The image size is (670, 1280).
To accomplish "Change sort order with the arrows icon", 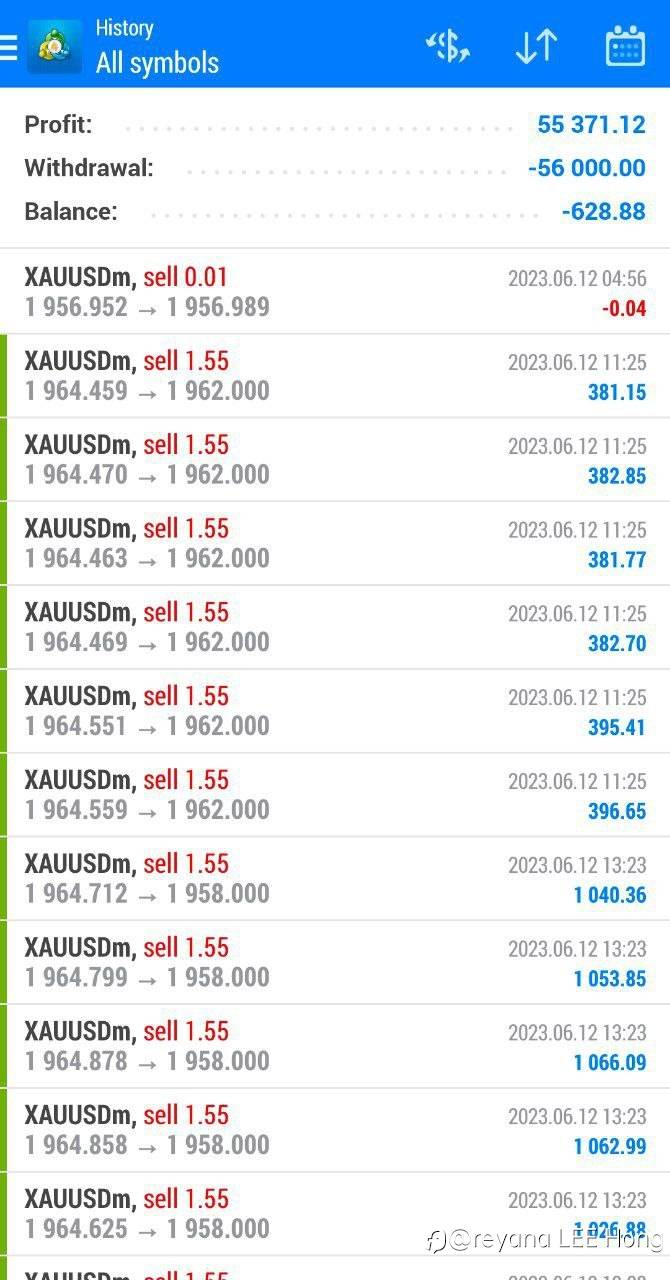I will 536,46.
